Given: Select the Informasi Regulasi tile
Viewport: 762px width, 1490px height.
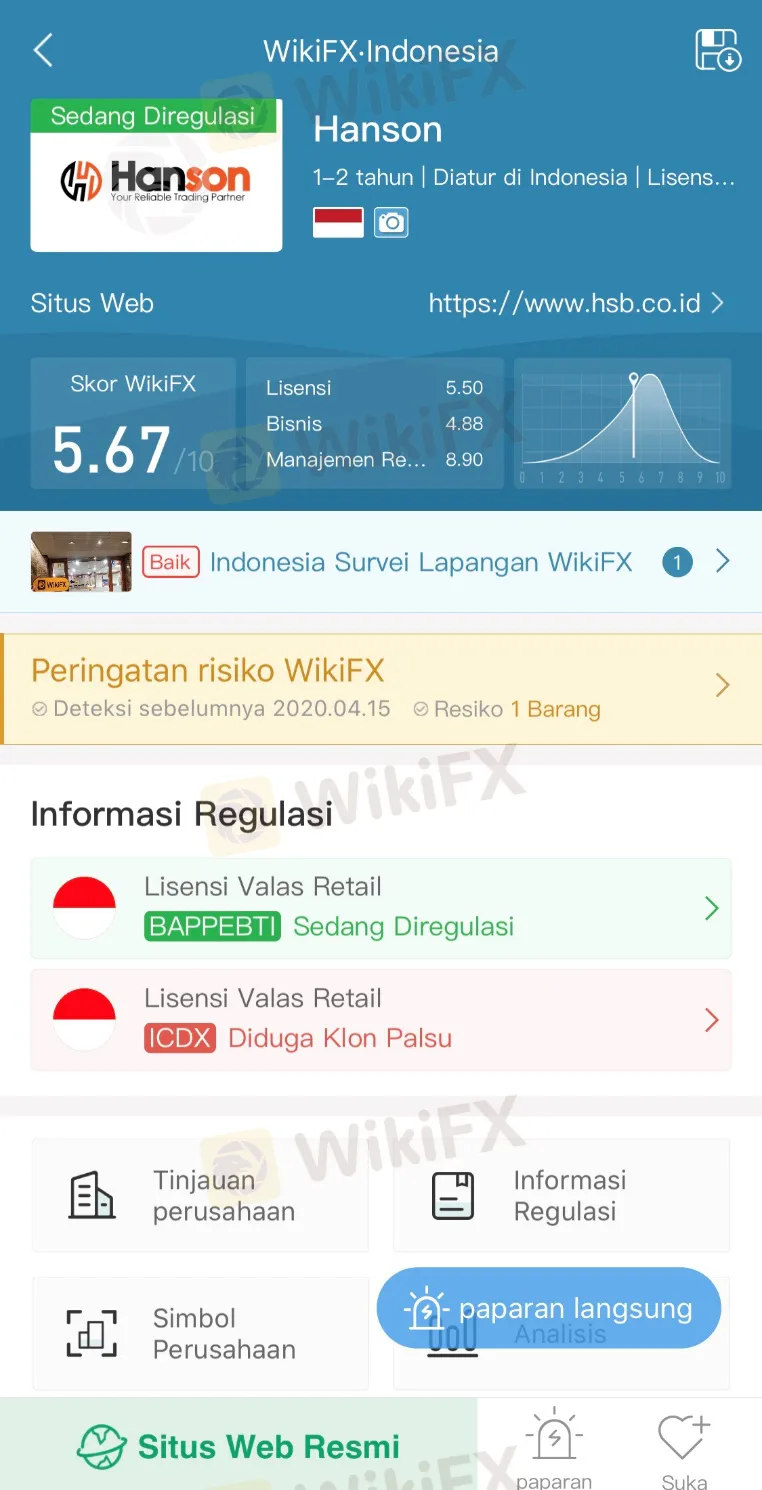Looking at the screenshot, I should [x=561, y=1196].
